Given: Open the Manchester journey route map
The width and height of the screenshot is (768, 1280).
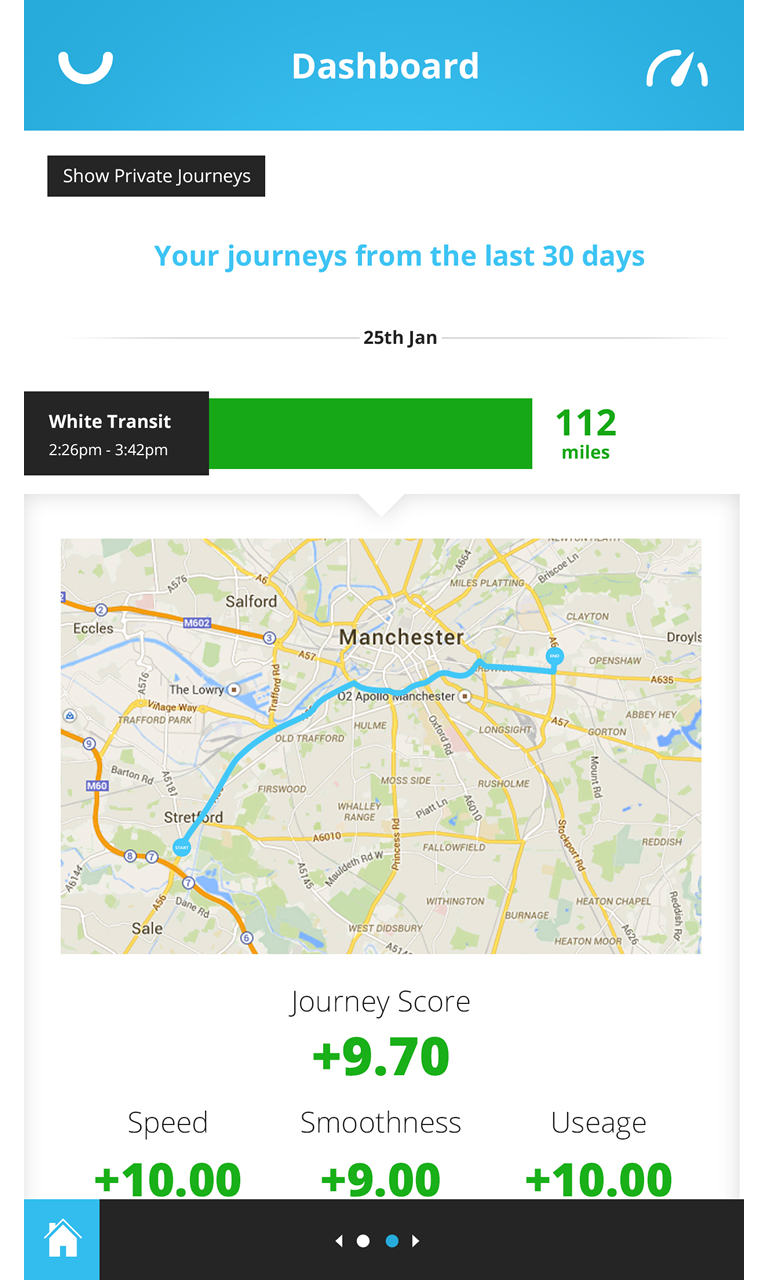Looking at the screenshot, I should [x=380, y=746].
